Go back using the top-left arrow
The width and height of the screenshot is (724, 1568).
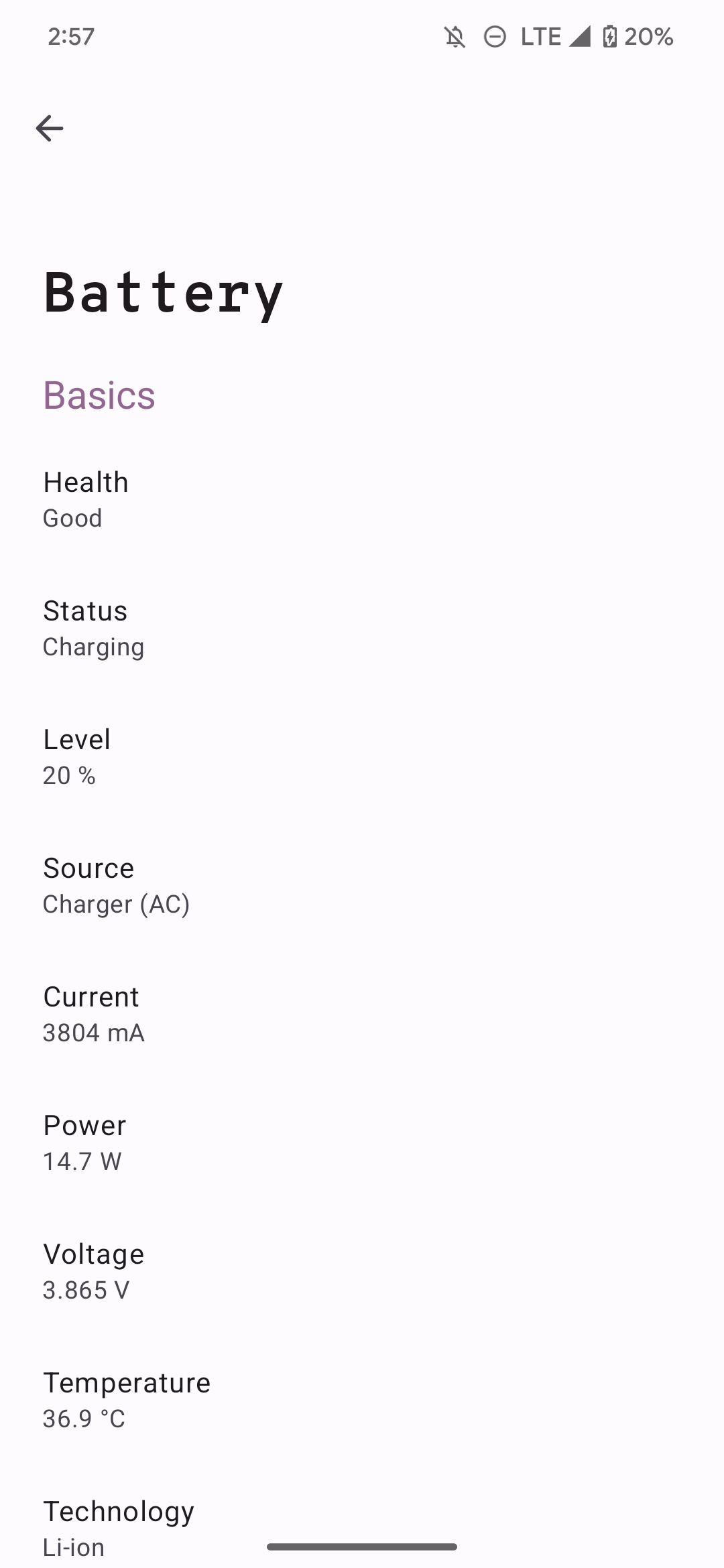(x=49, y=128)
